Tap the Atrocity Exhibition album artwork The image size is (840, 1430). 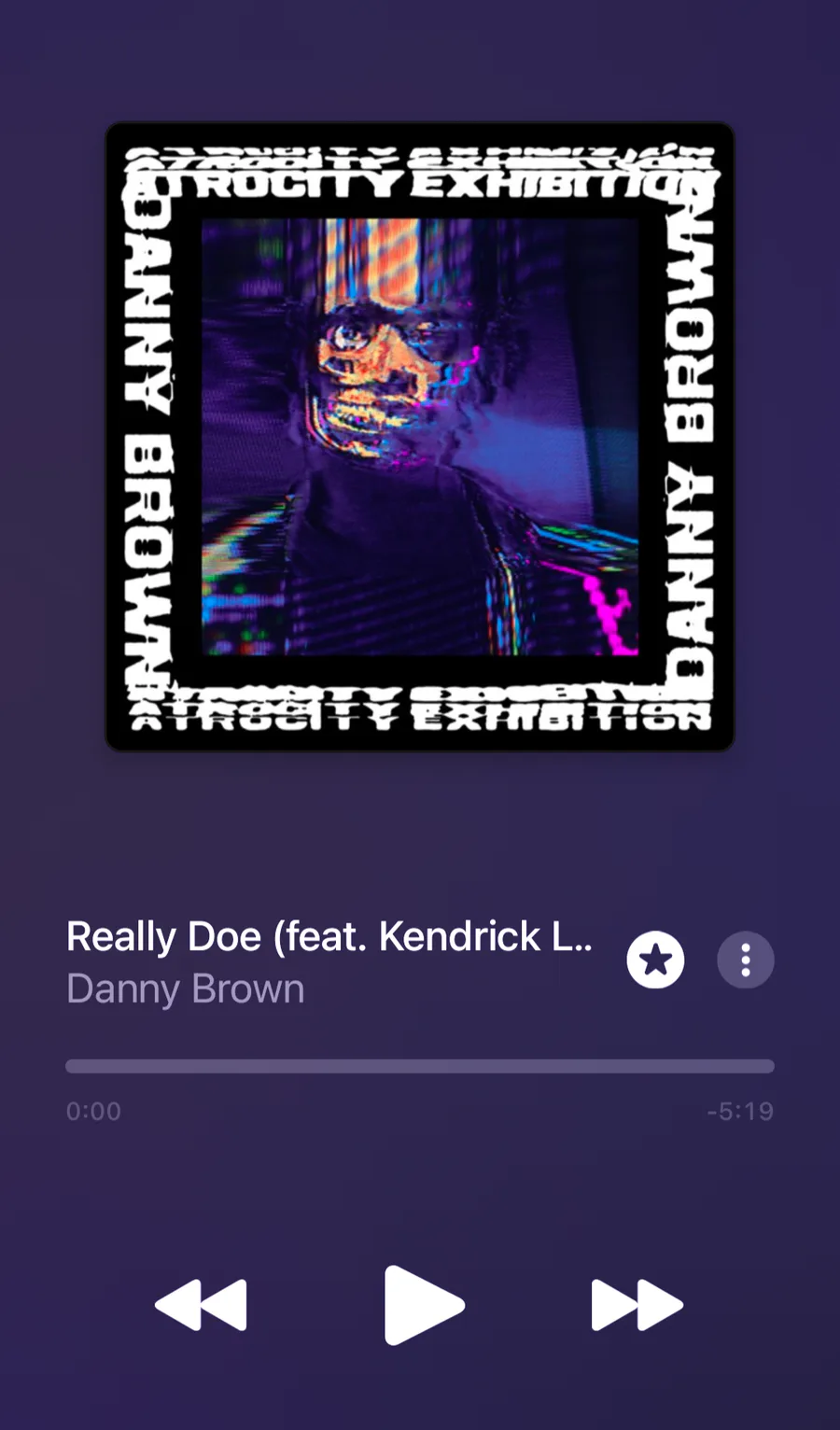point(420,437)
